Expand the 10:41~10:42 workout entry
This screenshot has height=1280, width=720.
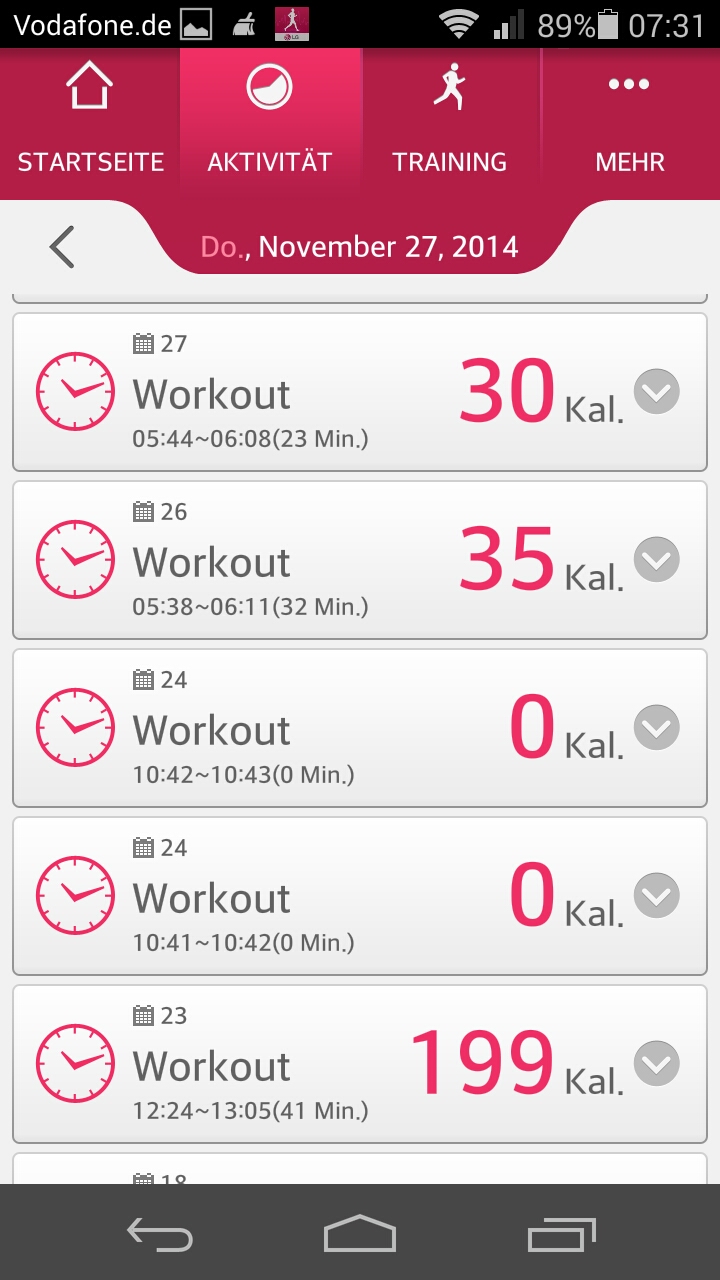(x=657, y=895)
